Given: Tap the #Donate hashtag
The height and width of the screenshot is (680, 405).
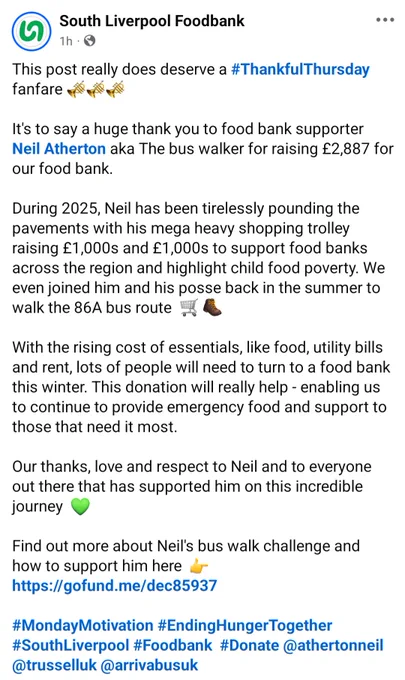Looking at the screenshot, I should [249, 645].
